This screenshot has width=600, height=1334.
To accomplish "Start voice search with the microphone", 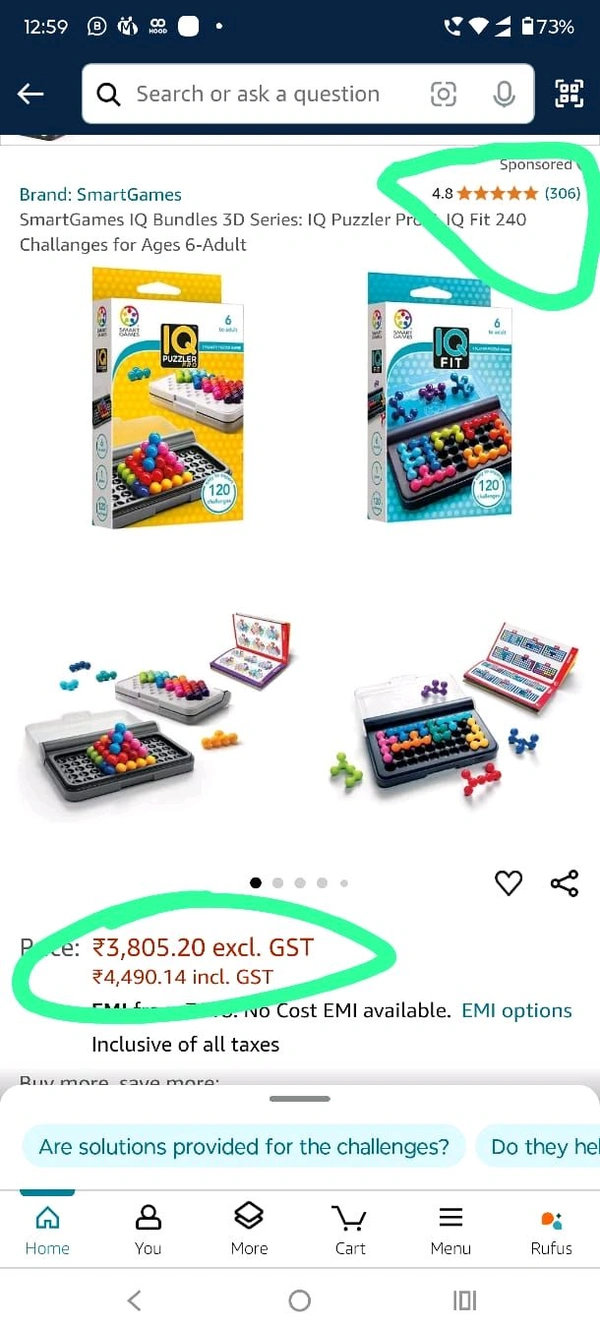I will [504, 94].
